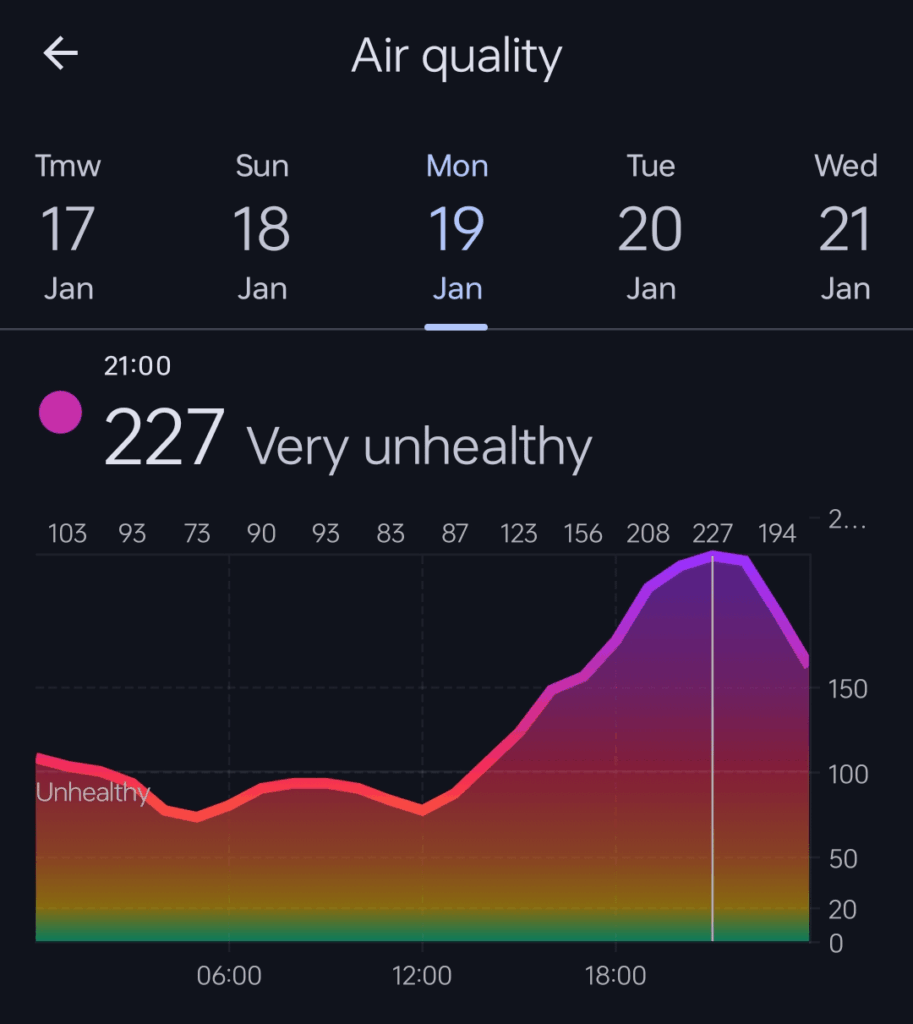
Task: Switch to Tue 20 Jan
Action: [650, 228]
